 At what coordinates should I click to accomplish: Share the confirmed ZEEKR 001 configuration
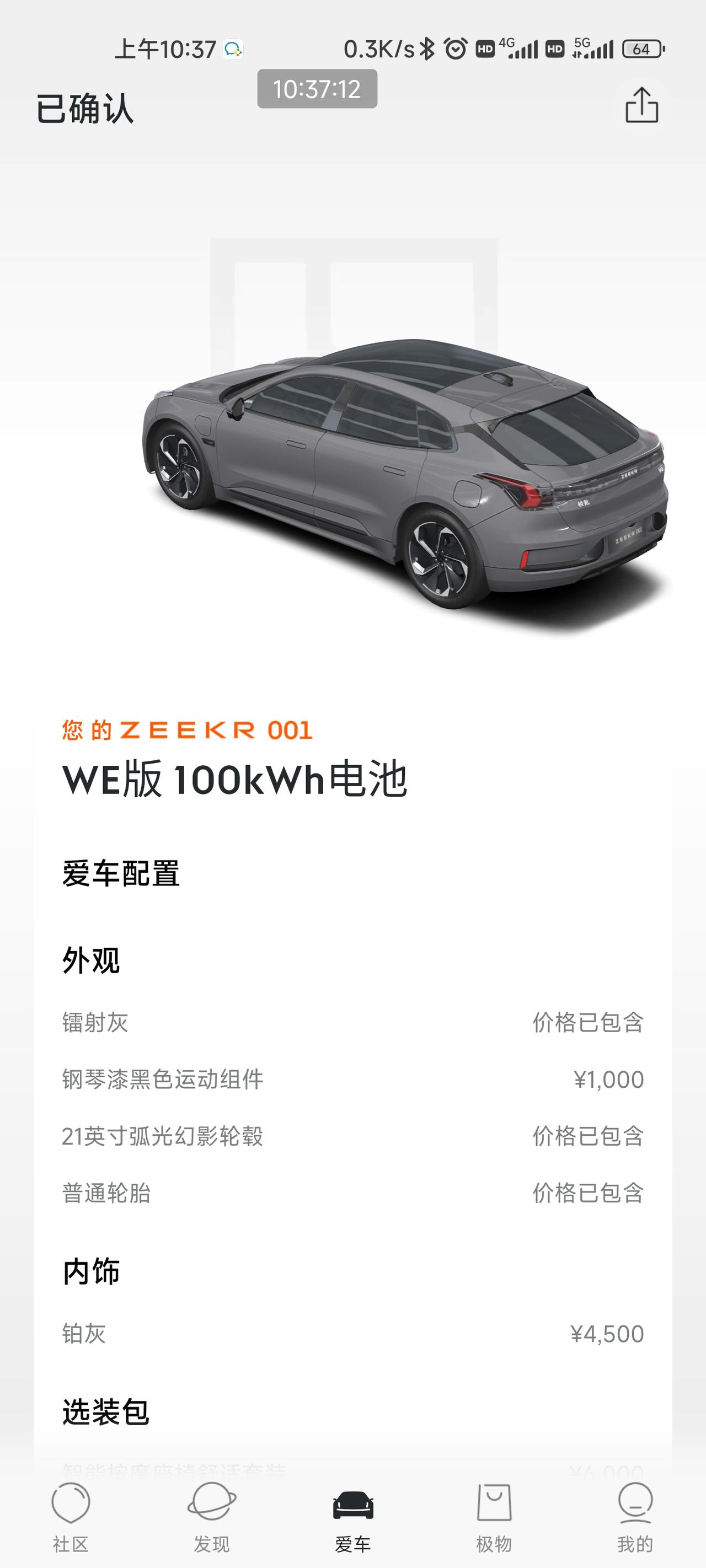pos(641,105)
